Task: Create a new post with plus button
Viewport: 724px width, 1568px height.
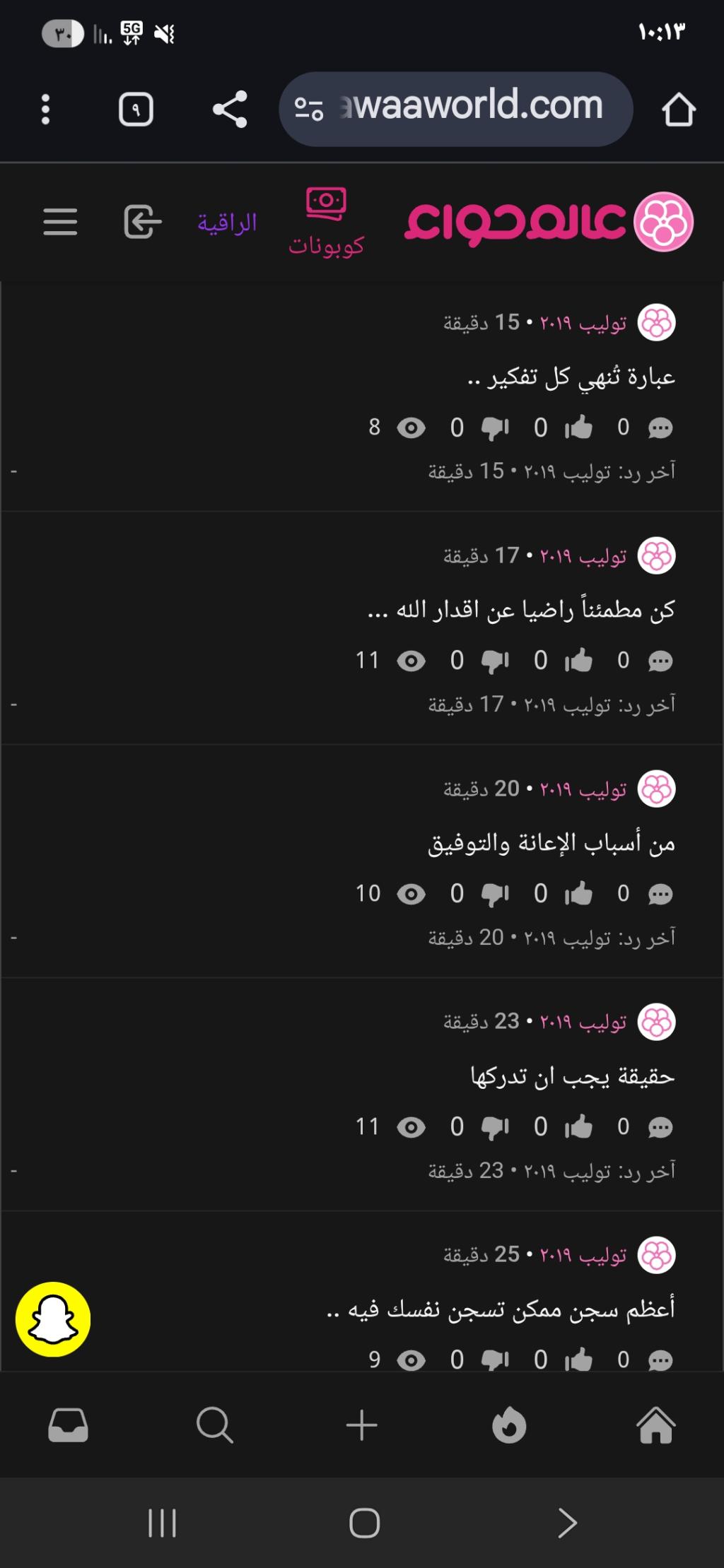Action: pyautogui.click(x=362, y=1425)
